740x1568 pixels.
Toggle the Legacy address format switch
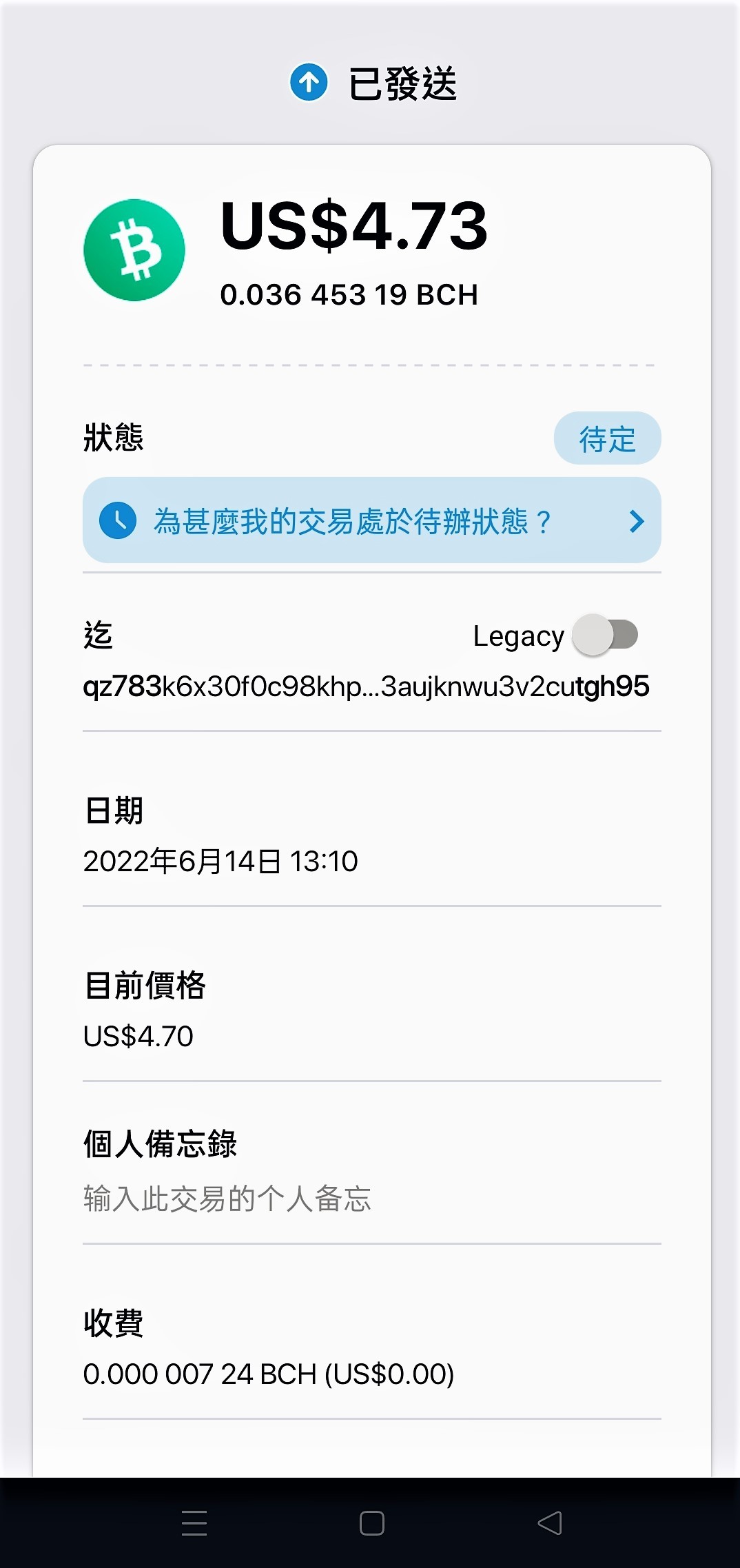pos(605,635)
